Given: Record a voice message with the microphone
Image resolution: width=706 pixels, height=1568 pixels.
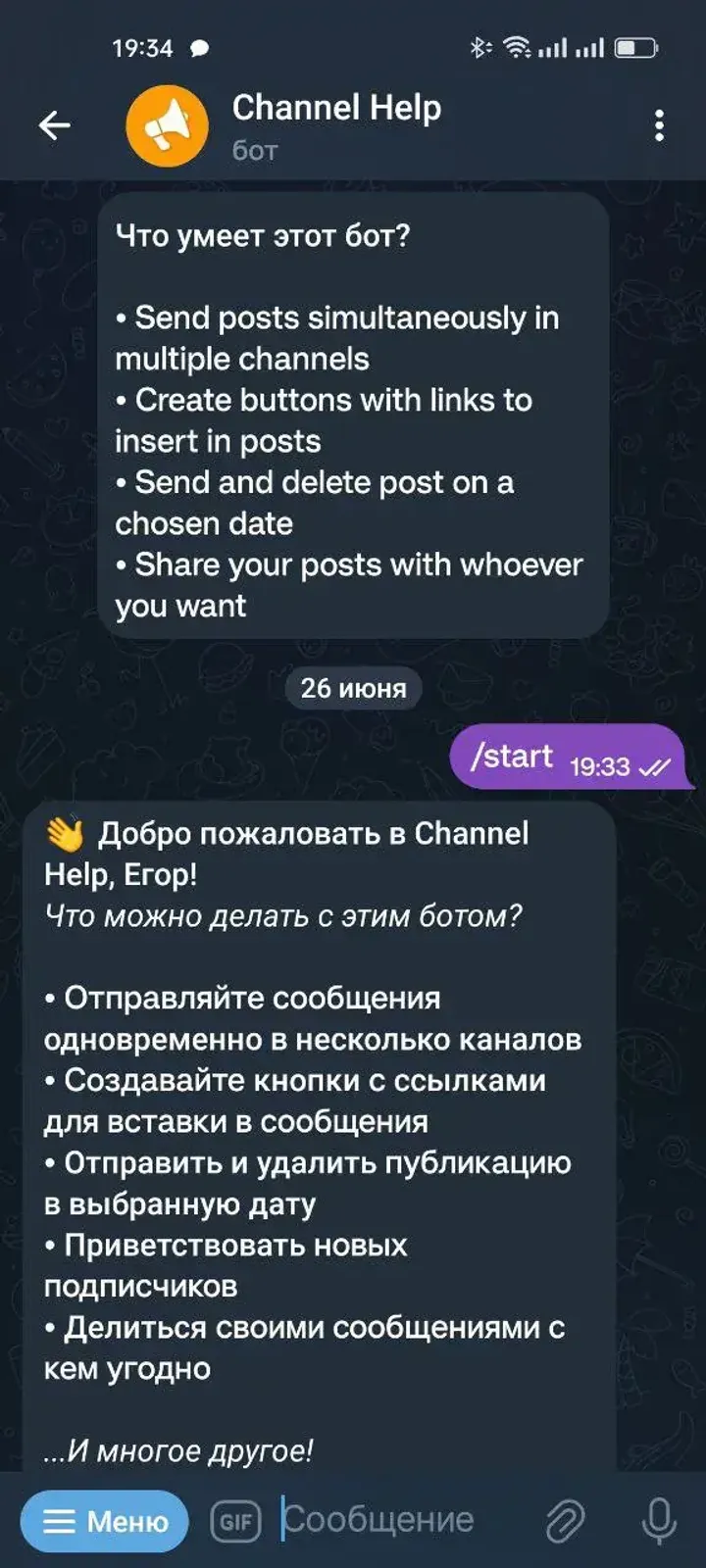Looking at the screenshot, I should click(x=658, y=1521).
